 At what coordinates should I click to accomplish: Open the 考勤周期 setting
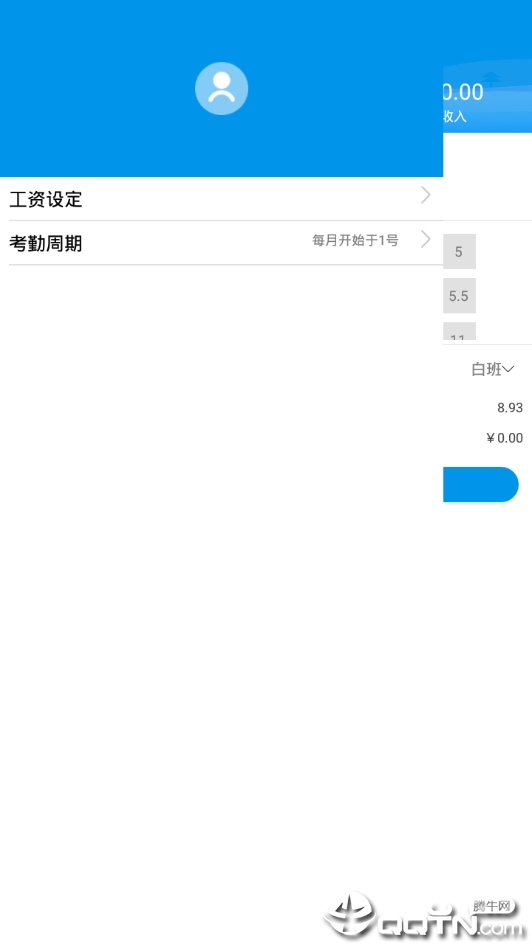(x=221, y=243)
